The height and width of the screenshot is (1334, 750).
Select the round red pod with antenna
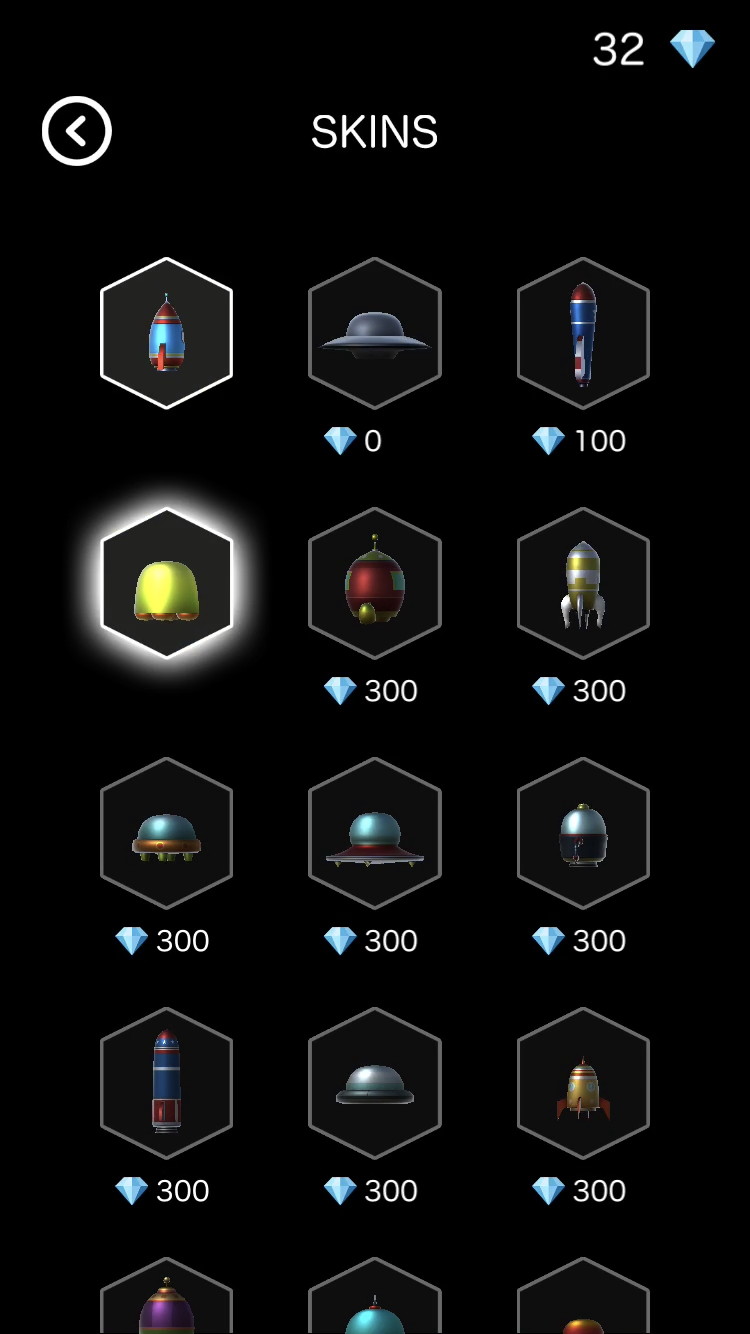[374, 583]
